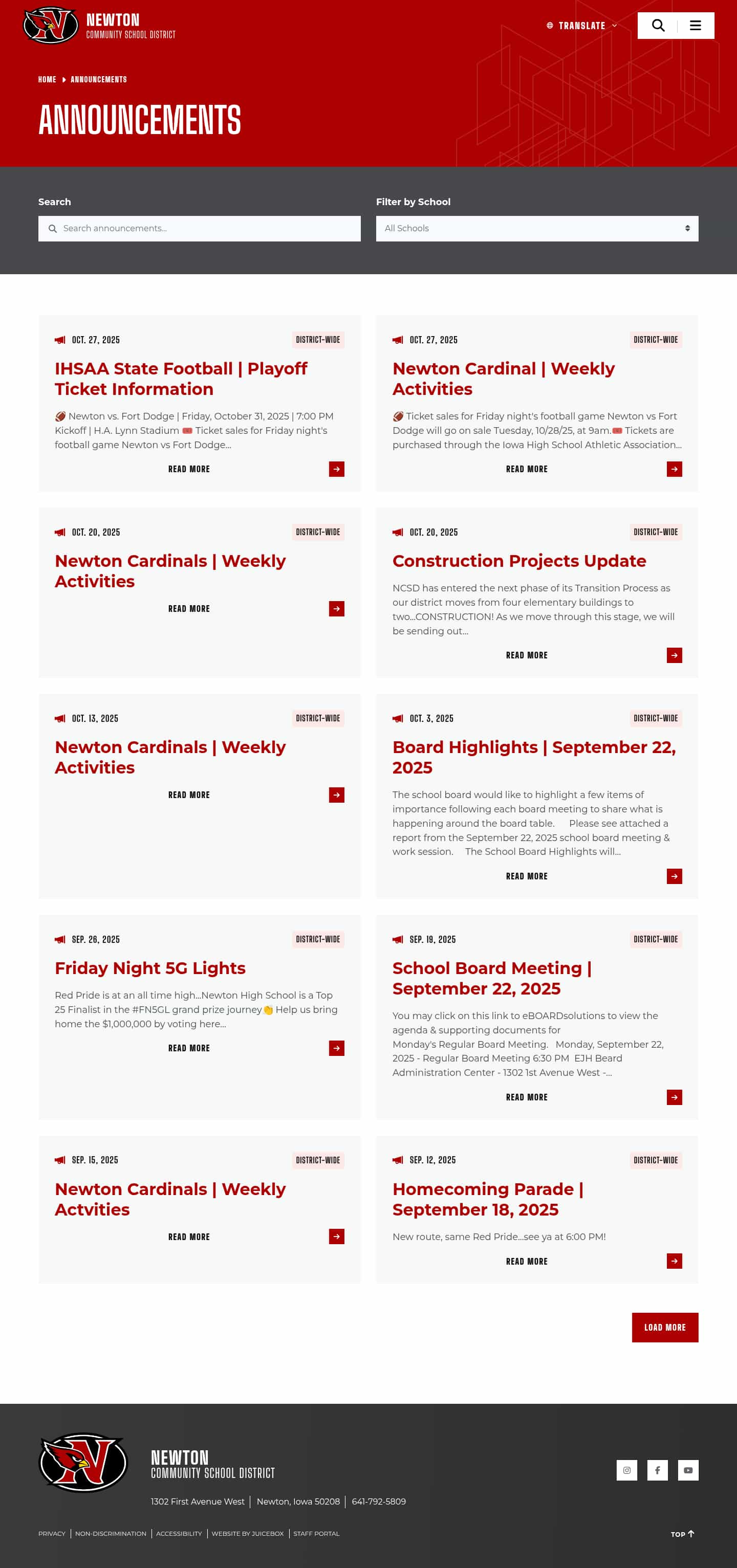Read more about Friday Night 5G Lights
The image size is (737, 1568).
coord(189,1048)
